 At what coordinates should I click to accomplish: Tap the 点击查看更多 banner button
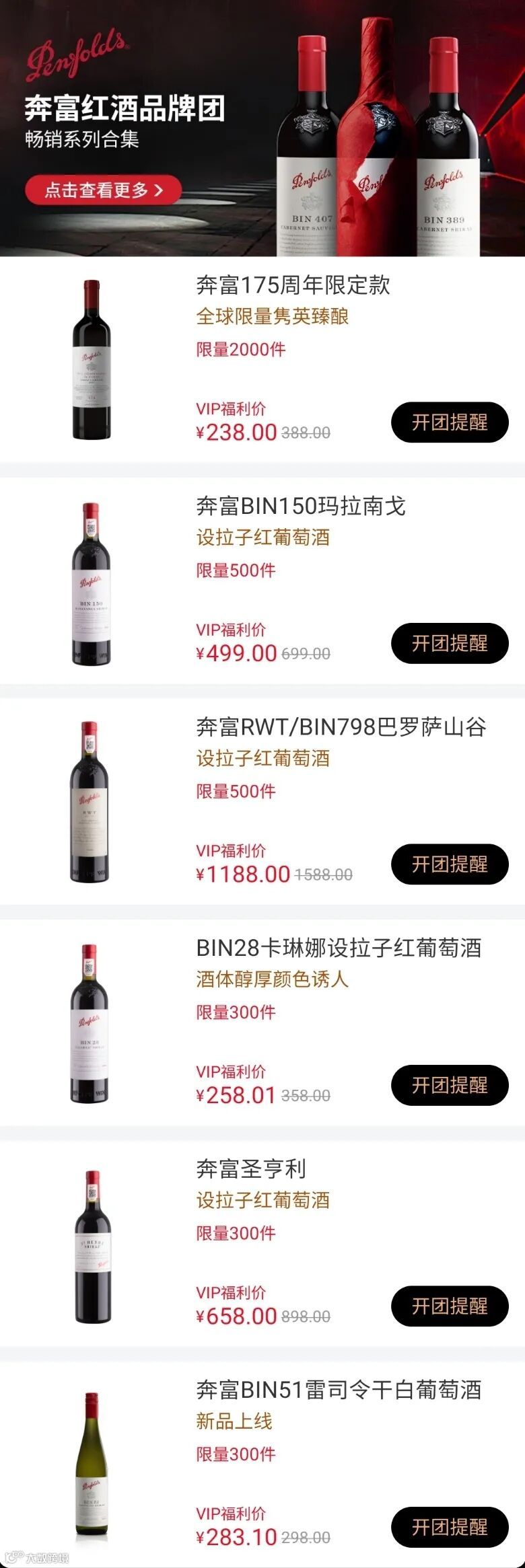click(x=104, y=190)
